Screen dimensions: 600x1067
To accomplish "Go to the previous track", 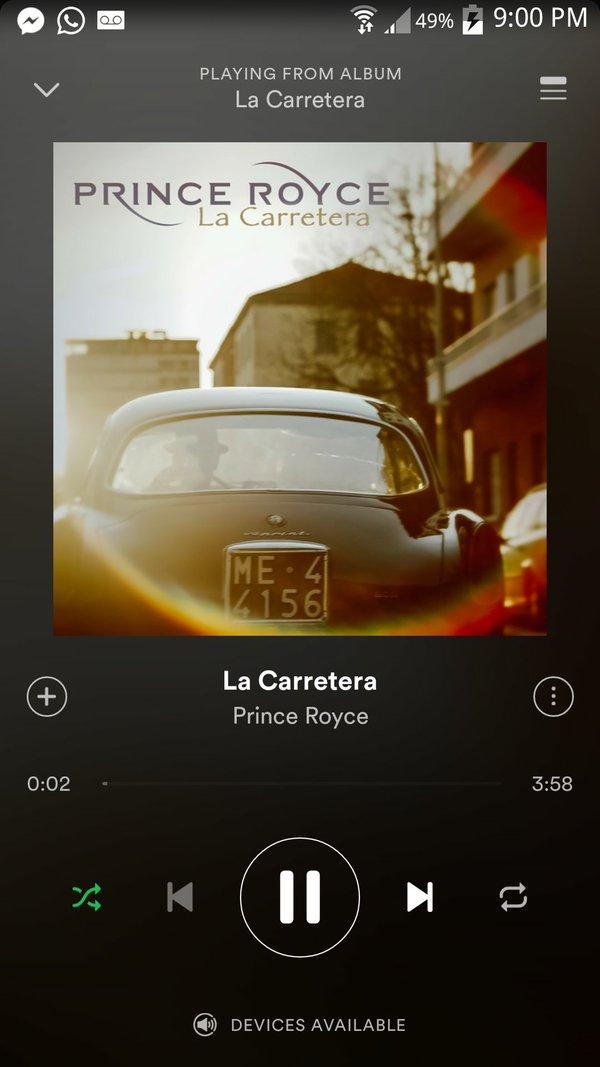I will click(180, 897).
